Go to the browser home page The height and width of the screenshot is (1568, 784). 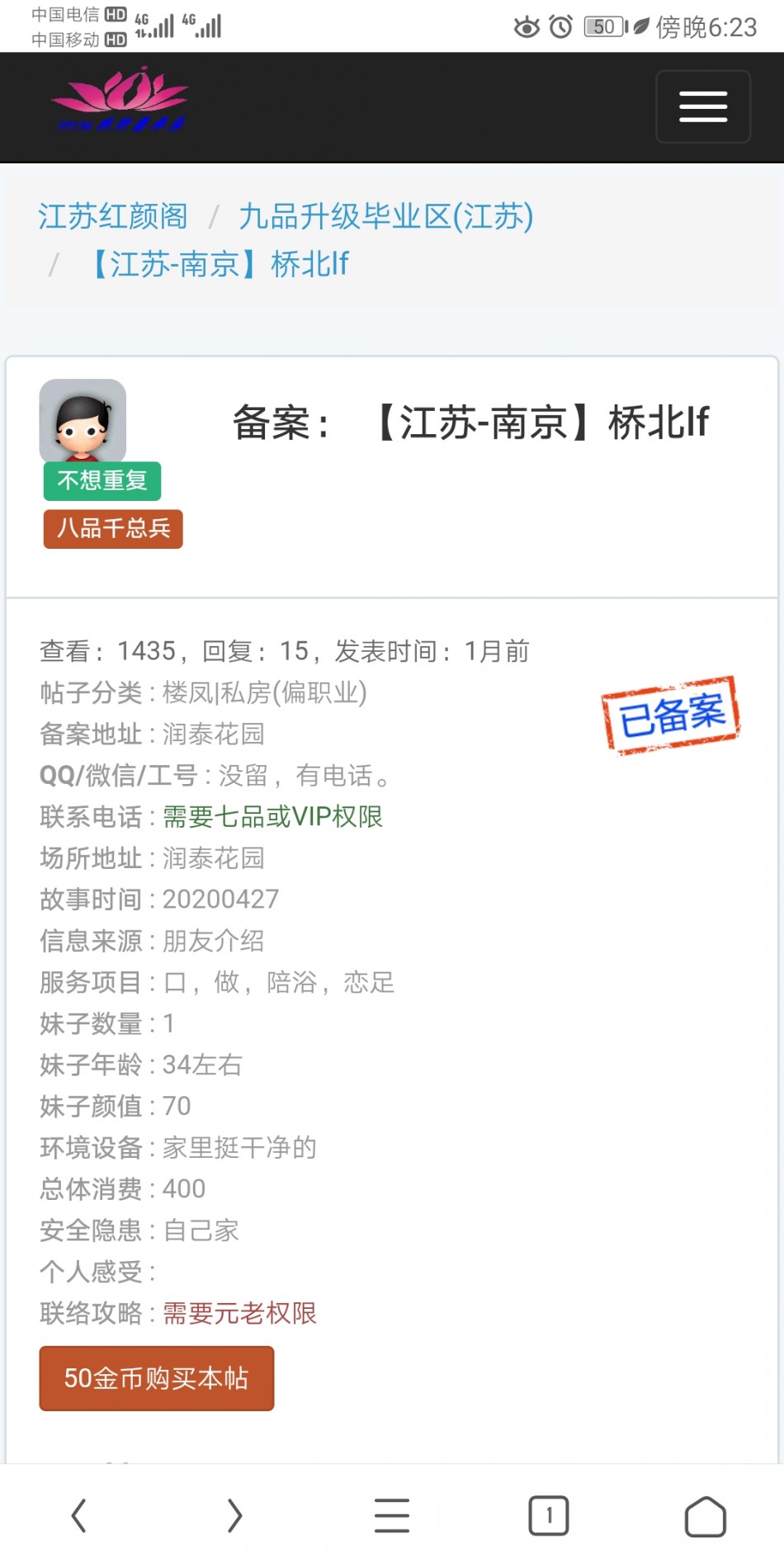click(x=705, y=1516)
